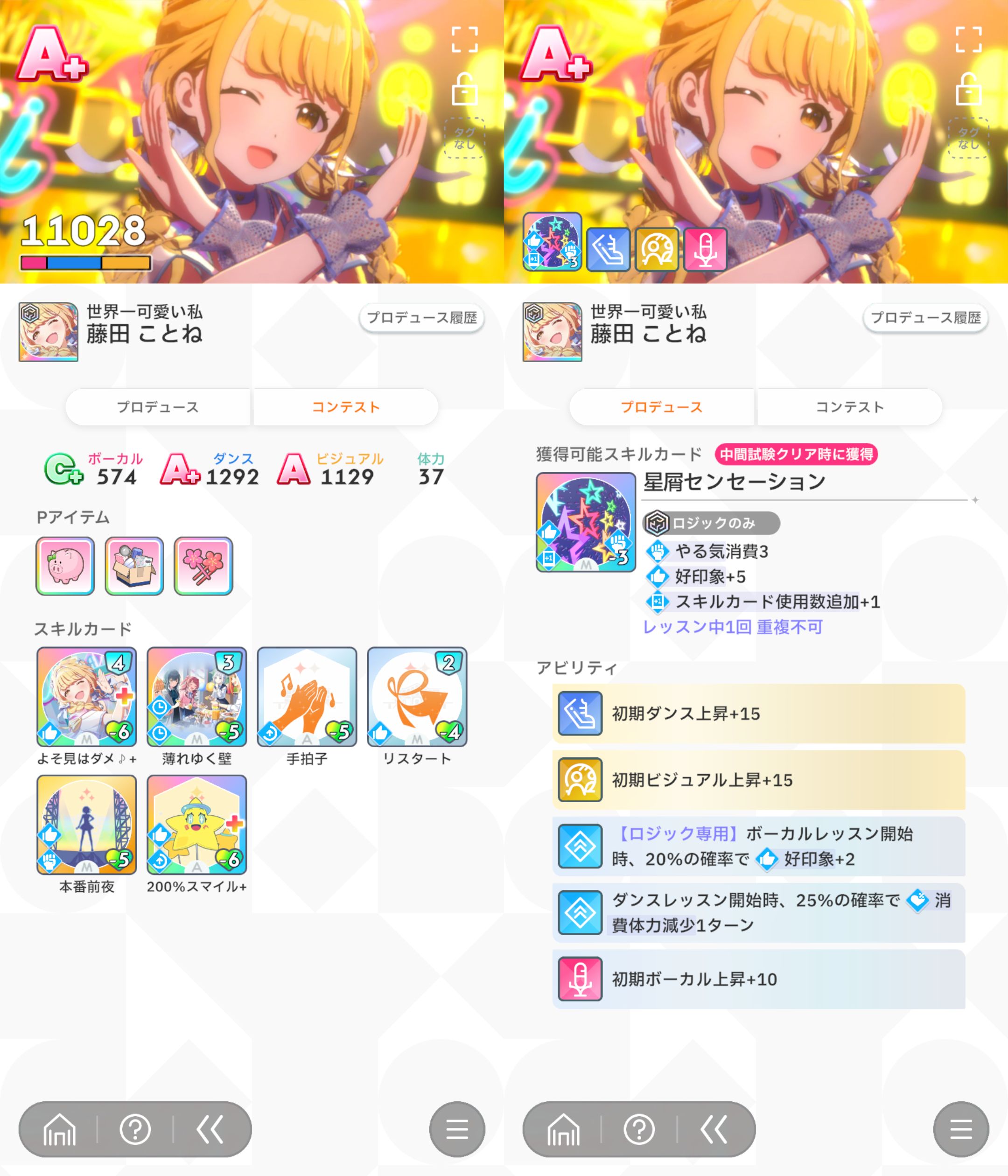Open the 薄れゆく壁 skill card

[x=196, y=696]
